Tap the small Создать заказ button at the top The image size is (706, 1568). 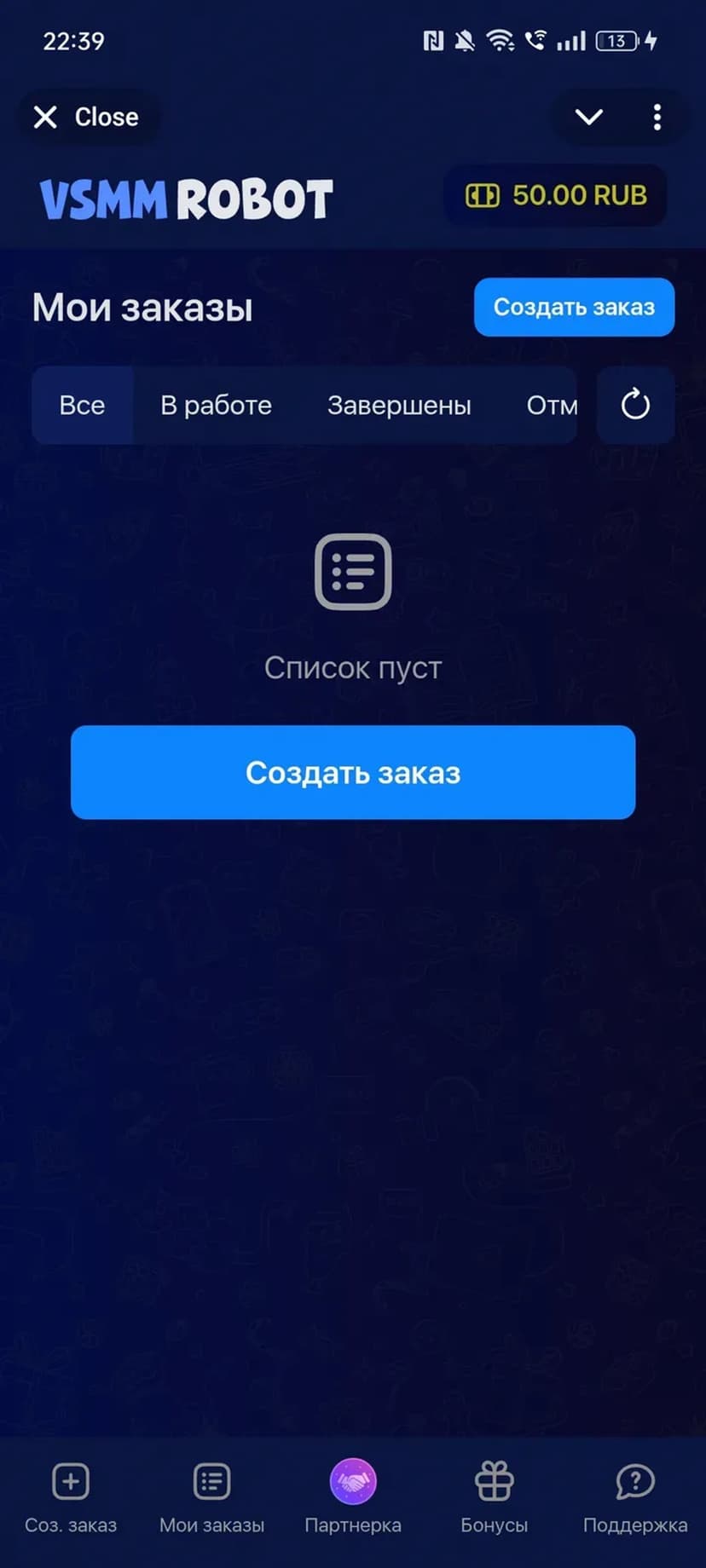coord(574,307)
